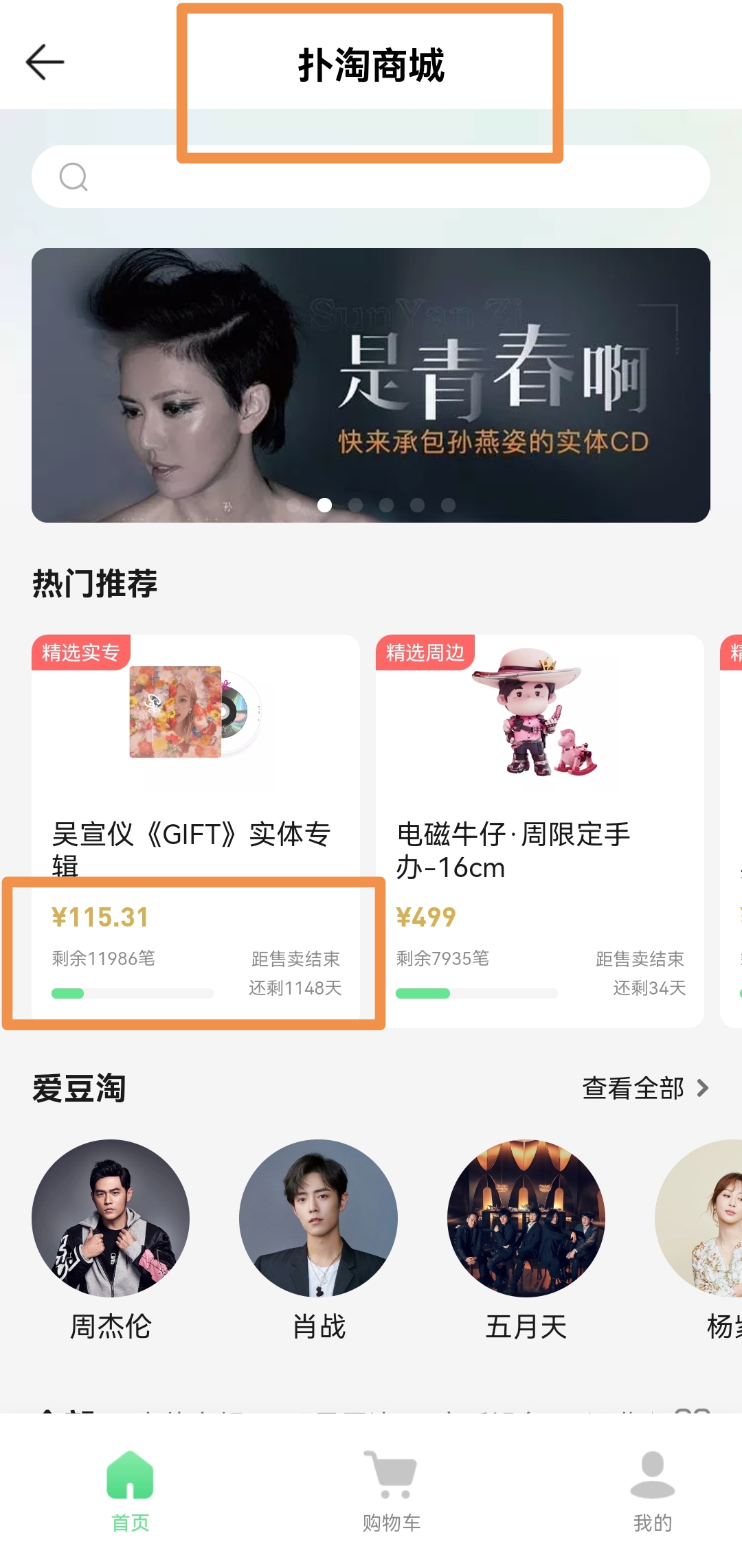The width and height of the screenshot is (742, 1568).
Task: Select the 肖战 idol avatar
Action: 318,1218
